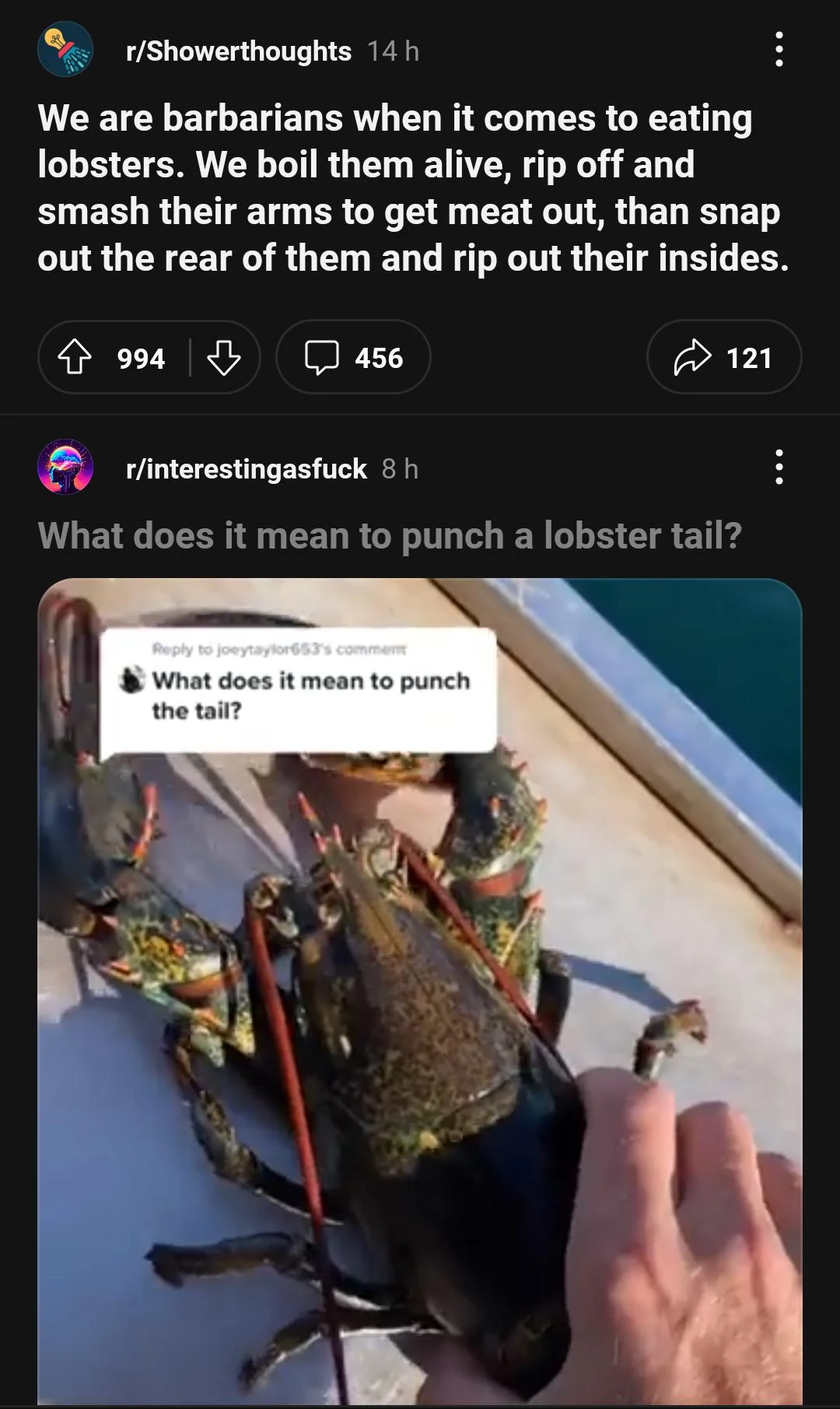The image size is (840, 1409).
Task: Tap the r/Showerthoughts community avatar
Action: [x=65, y=50]
